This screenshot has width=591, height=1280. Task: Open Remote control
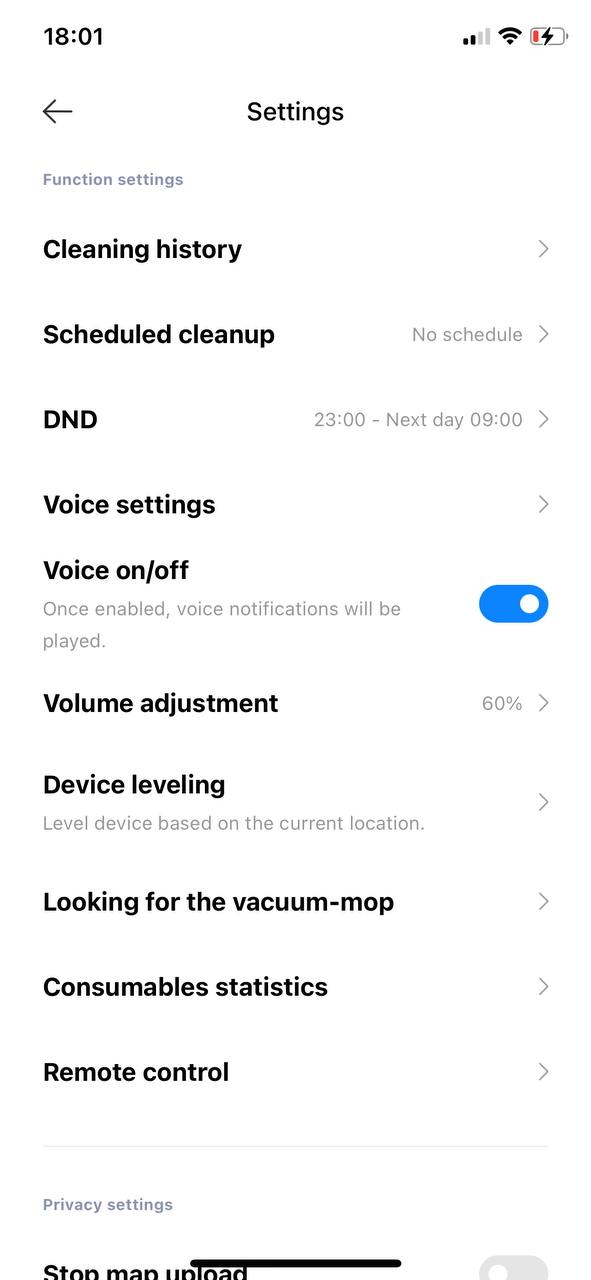[296, 1071]
